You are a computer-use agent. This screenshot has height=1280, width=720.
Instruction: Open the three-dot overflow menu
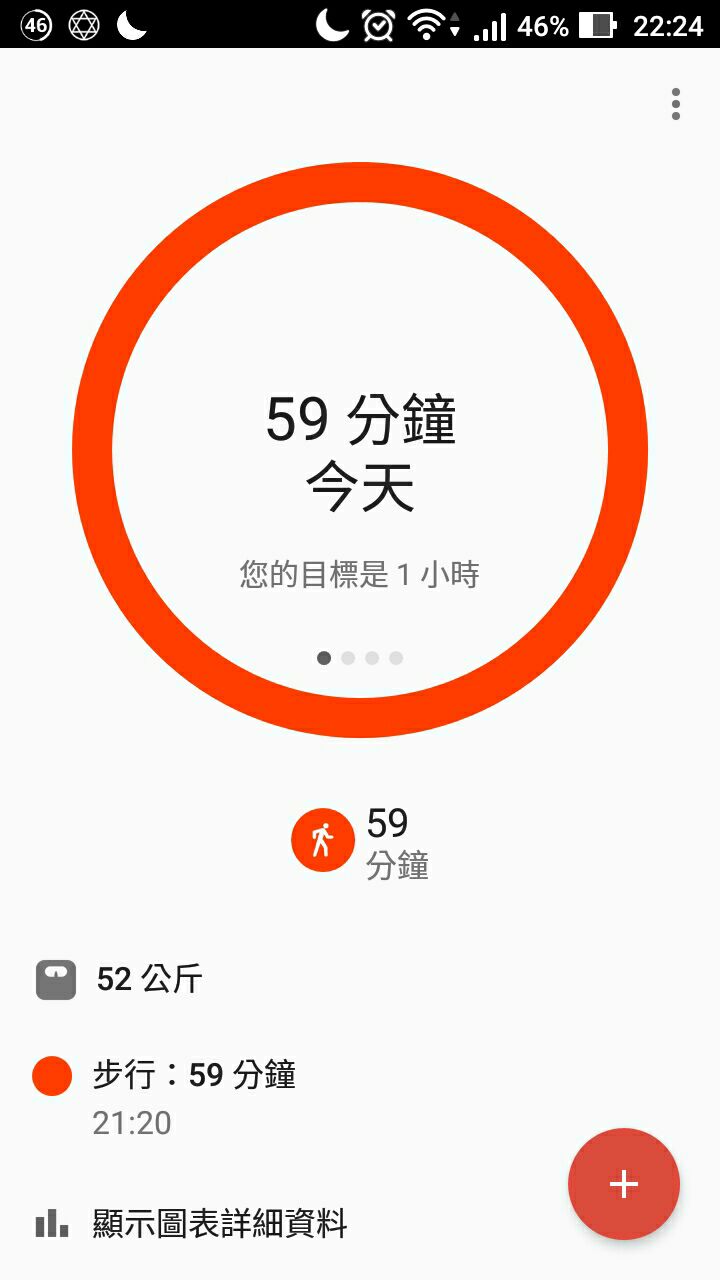coord(676,104)
